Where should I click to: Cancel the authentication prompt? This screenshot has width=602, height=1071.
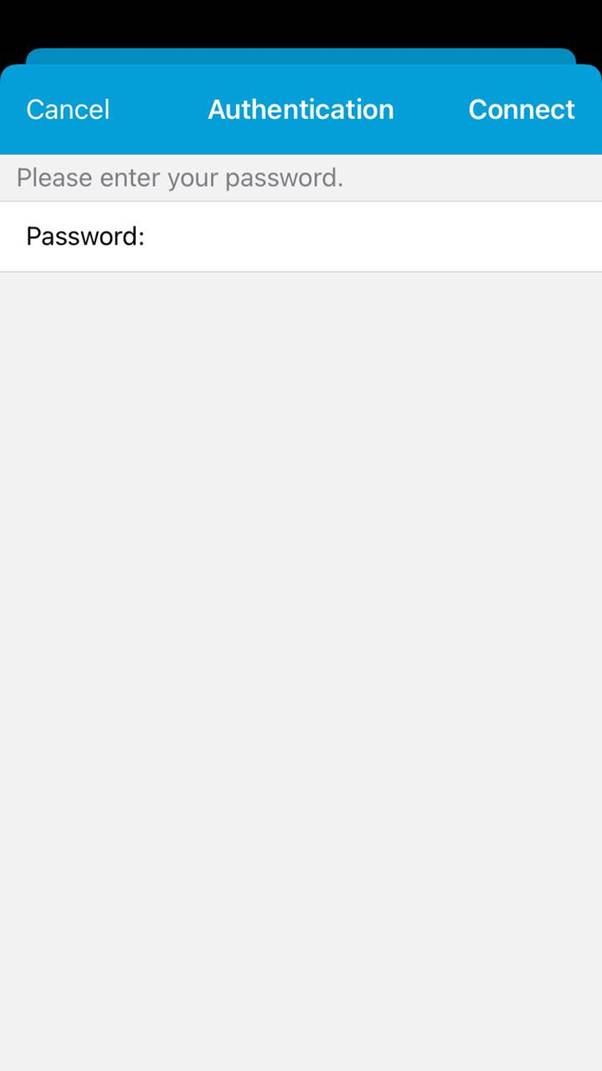tap(68, 109)
